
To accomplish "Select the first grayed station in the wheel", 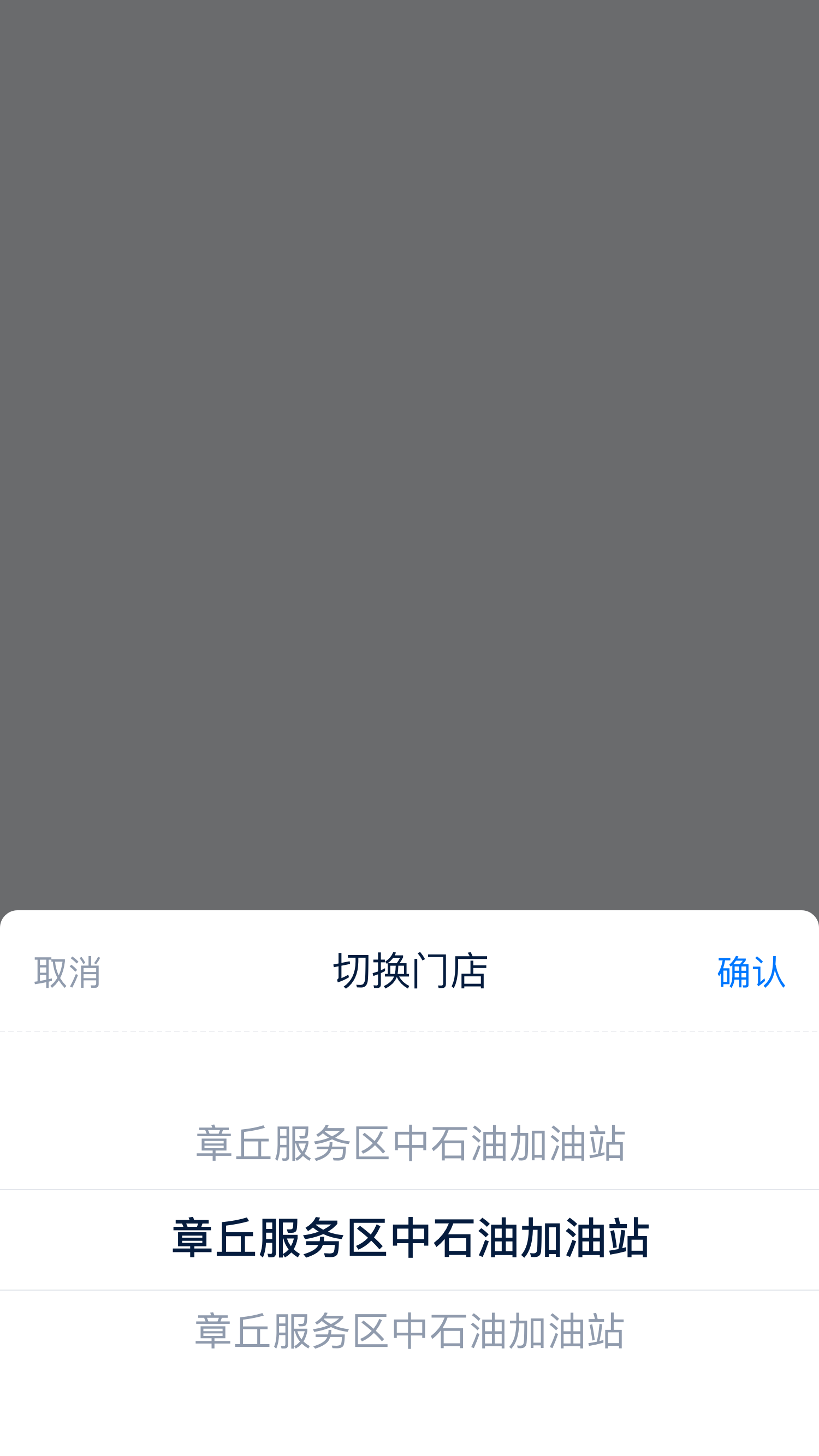I will [x=410, y=1143].
